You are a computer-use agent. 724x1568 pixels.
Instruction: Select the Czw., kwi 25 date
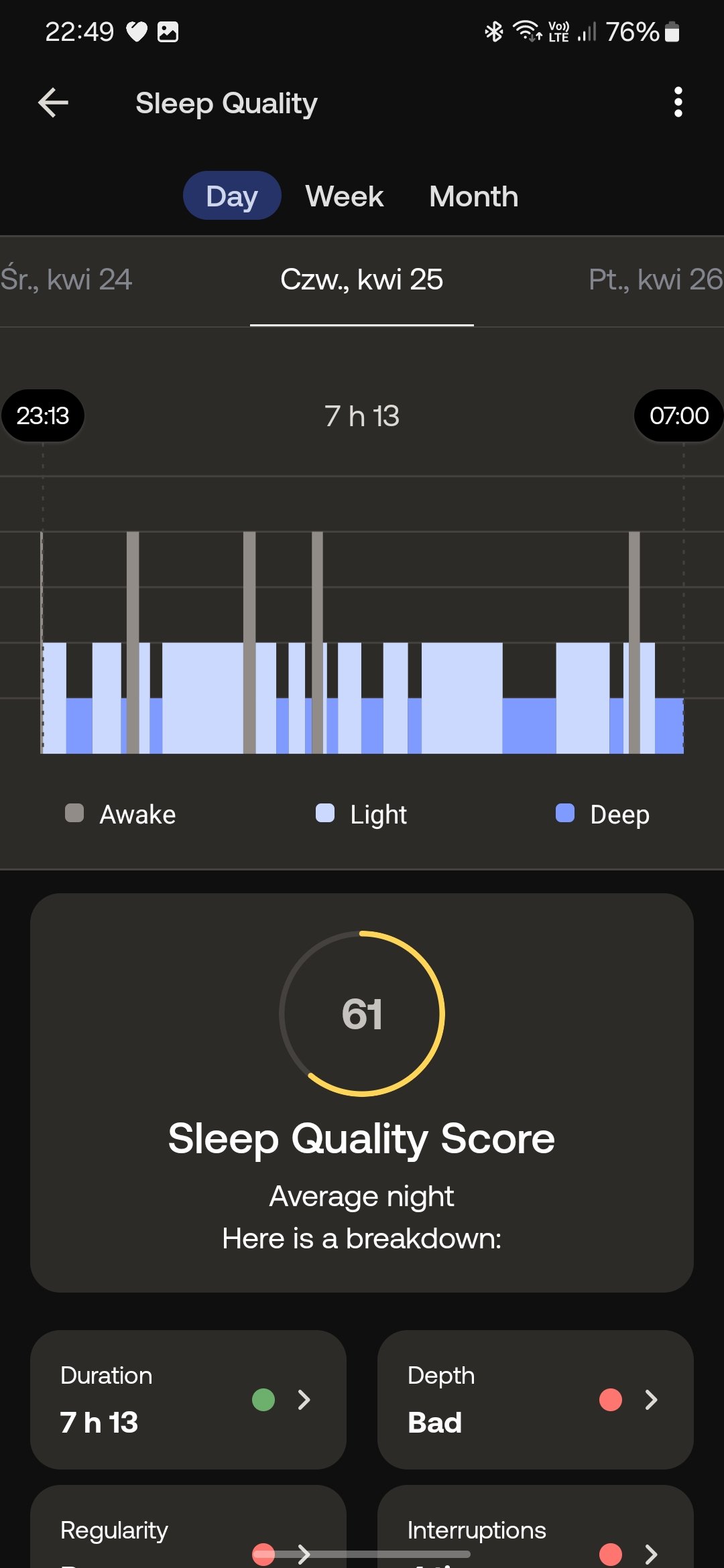click(x=362, y=279)
